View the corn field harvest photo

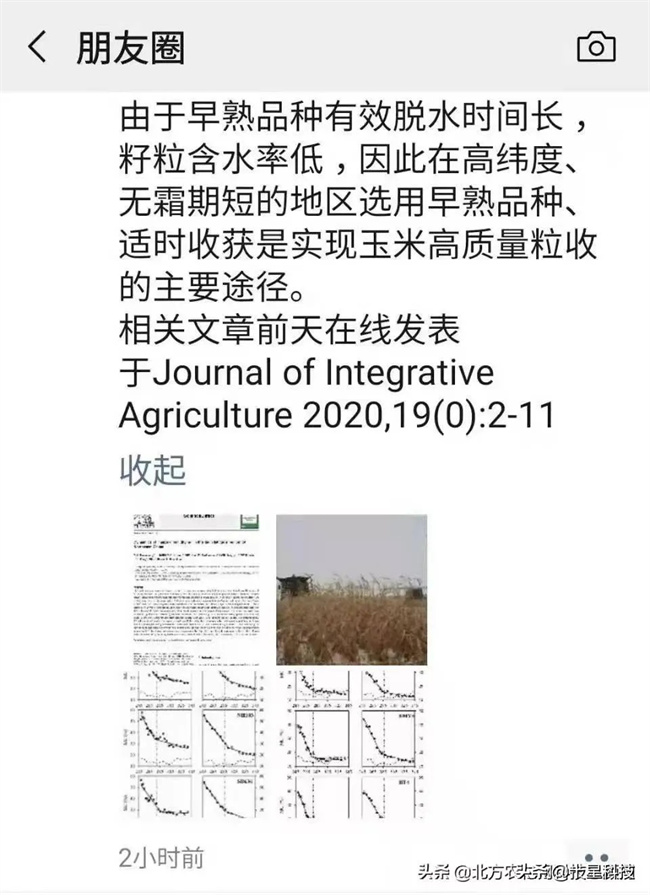click(x=351, y=588)
